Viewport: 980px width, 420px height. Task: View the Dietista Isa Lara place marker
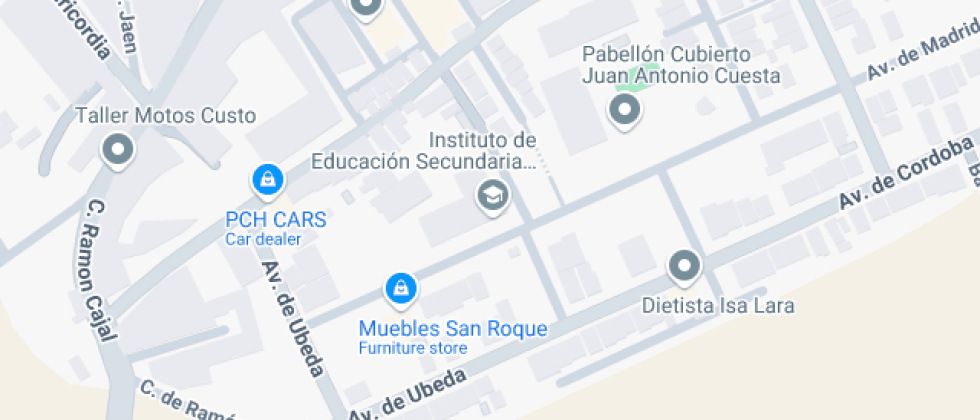685,266
